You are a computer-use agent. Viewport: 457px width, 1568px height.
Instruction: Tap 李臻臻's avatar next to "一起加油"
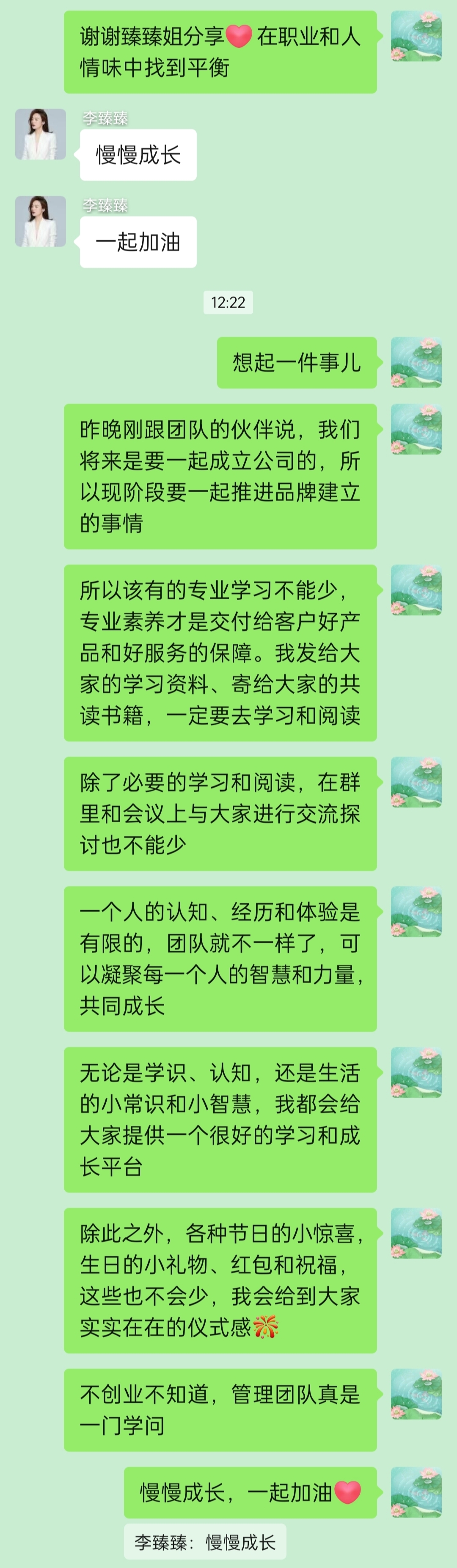click(x=40, y=222)
